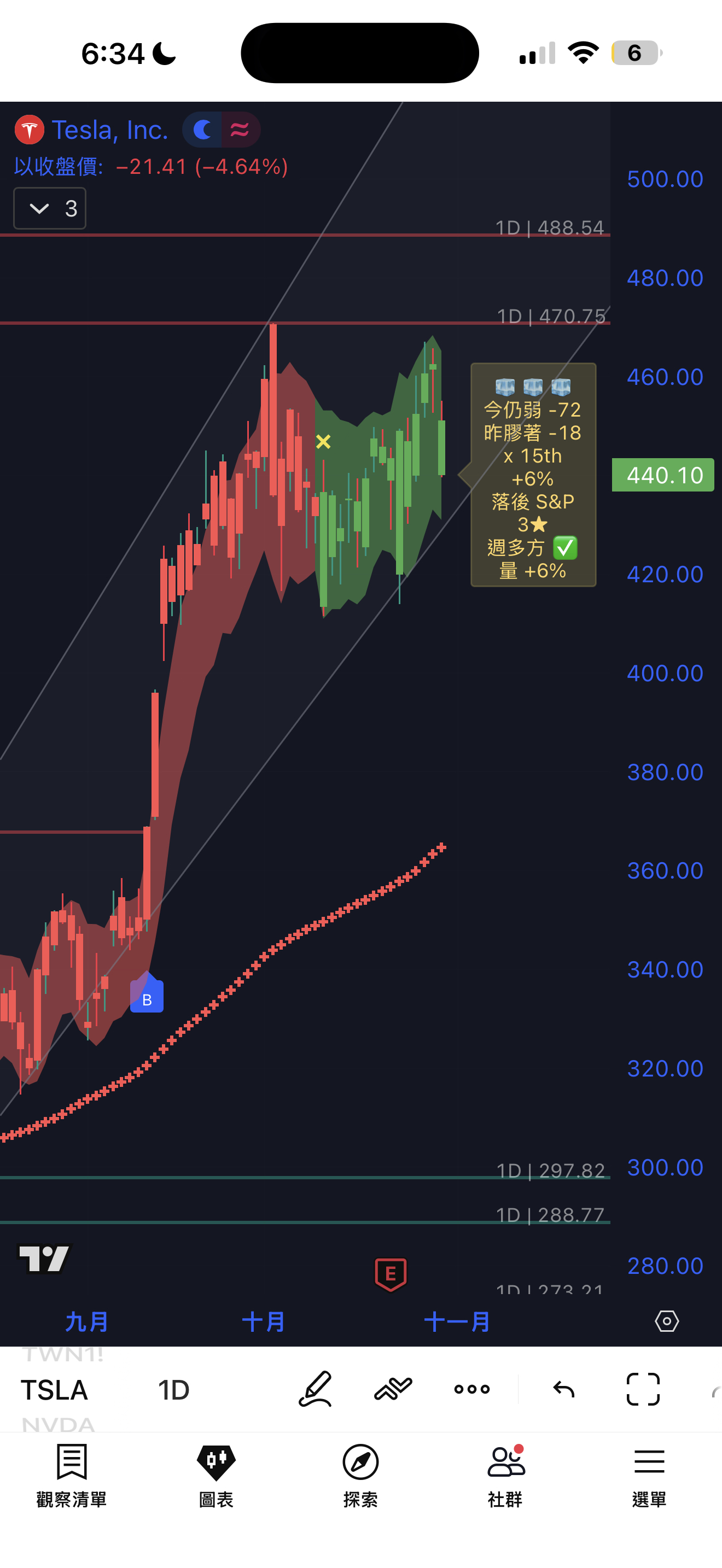Open the TSLA symbol search
Image resolution: width=722 pixels, height=1568 pixels.
click(x=54, y=1390)
